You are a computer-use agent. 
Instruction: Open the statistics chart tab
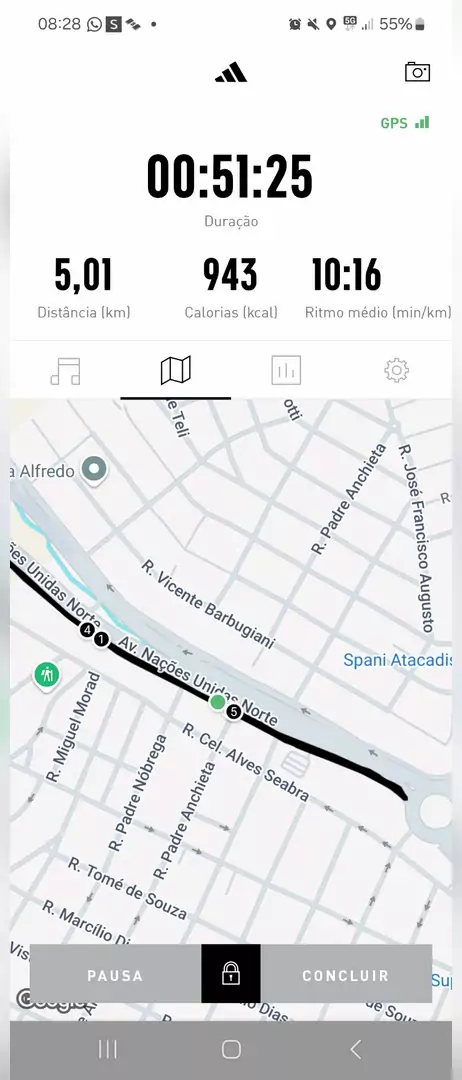point(286,371)
